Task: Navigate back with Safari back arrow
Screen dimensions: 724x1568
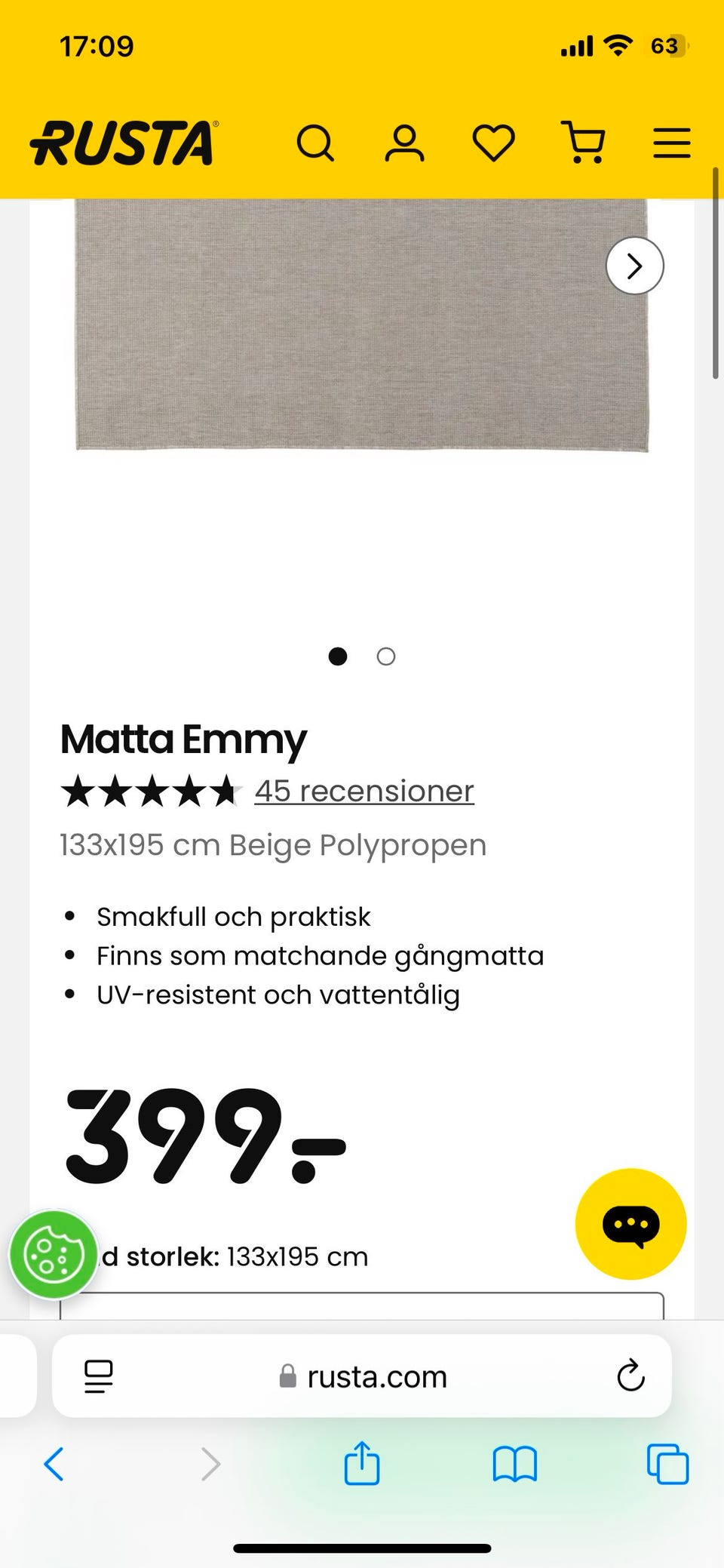Action: click(54, 1465)
